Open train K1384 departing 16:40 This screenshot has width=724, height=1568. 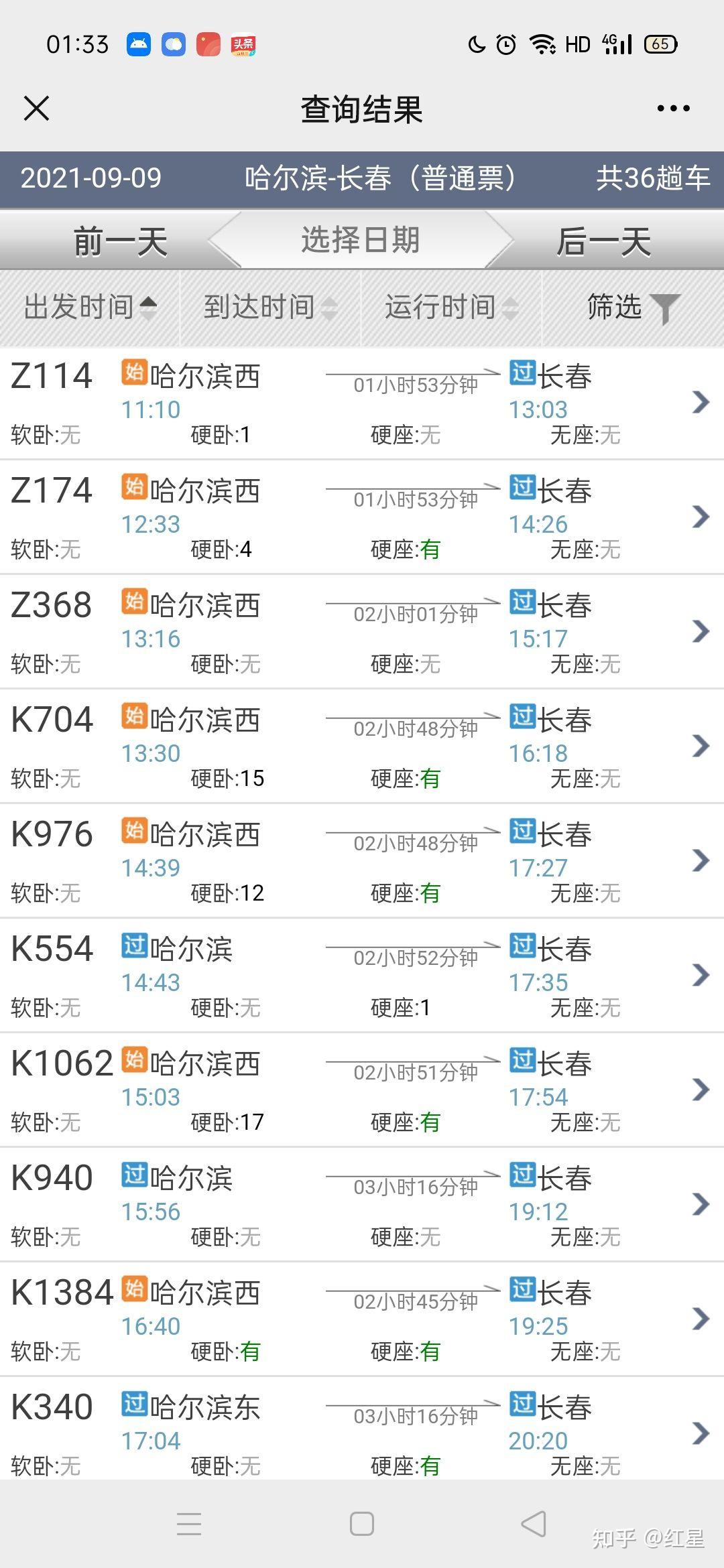click(362, 1319)
